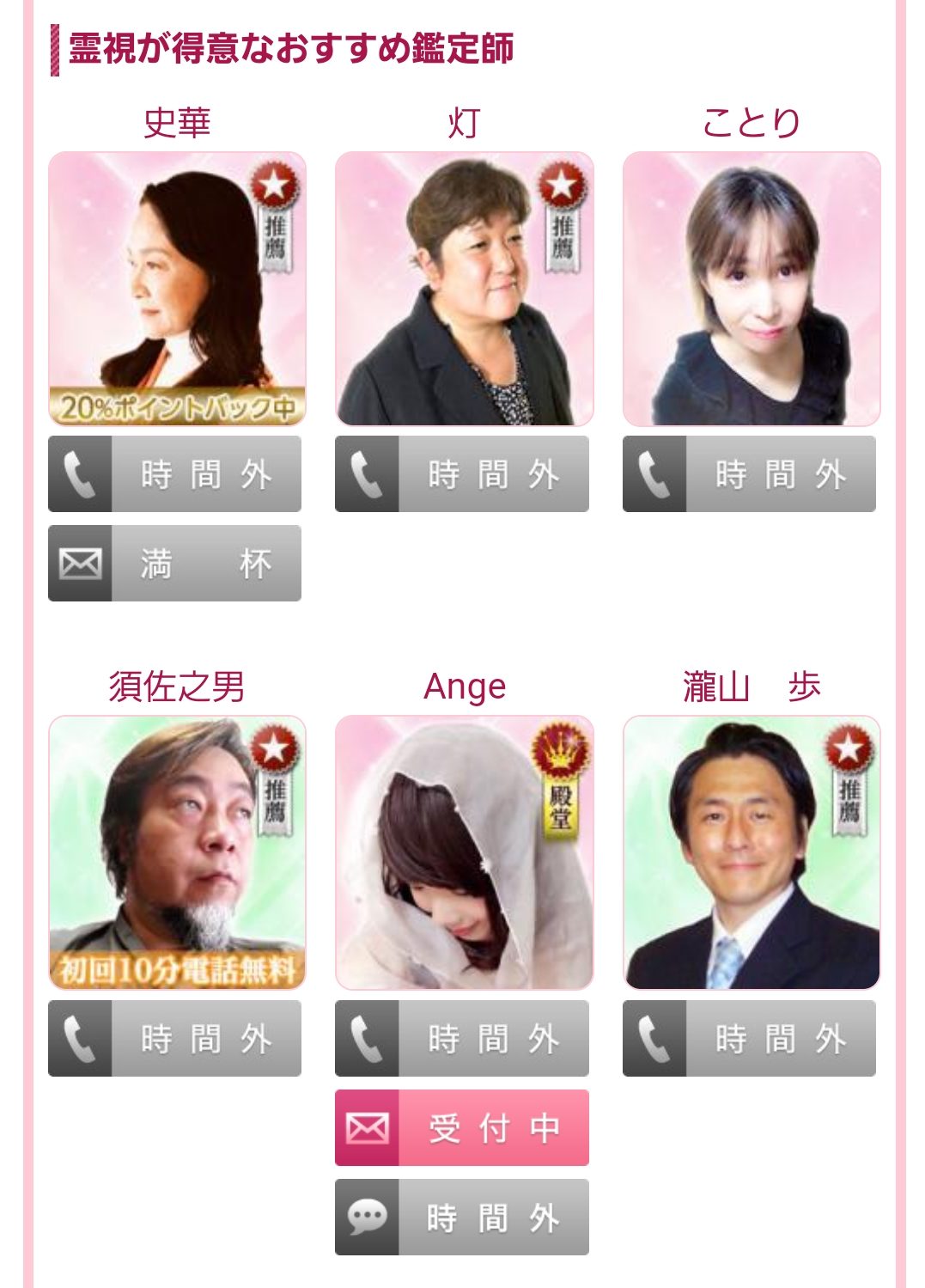This screenshot has height=1288, width=925.
Task: Tap the phone button under ことり
Action: click(749, 473)
